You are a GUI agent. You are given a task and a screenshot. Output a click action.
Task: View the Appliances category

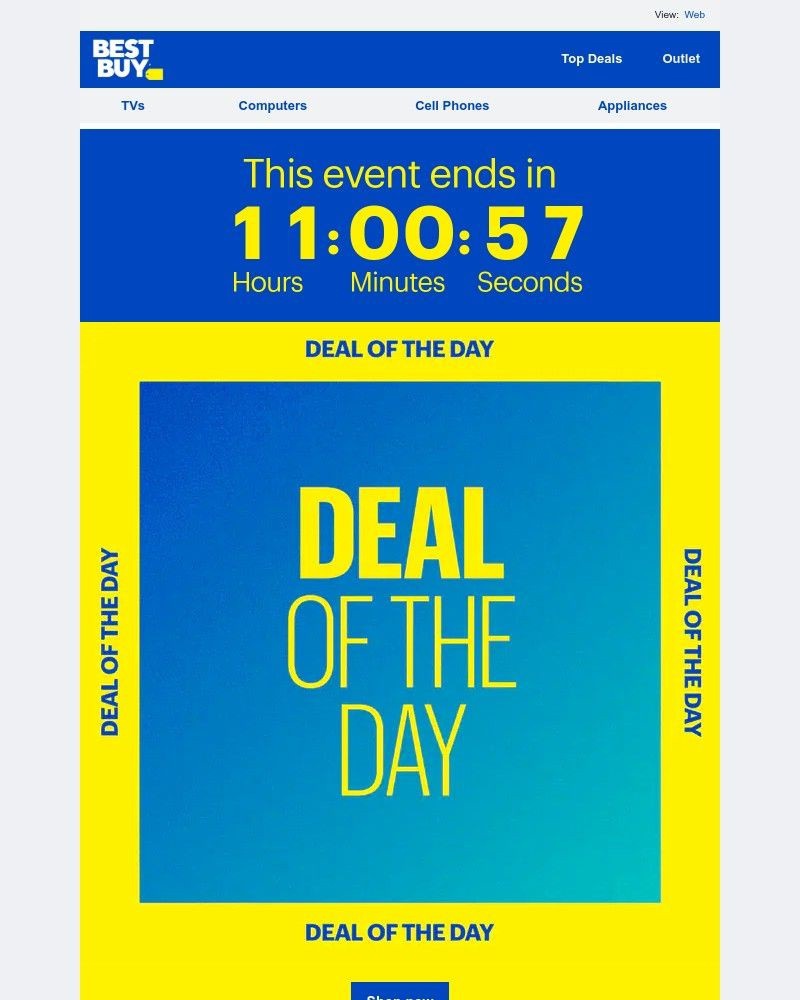632,106
